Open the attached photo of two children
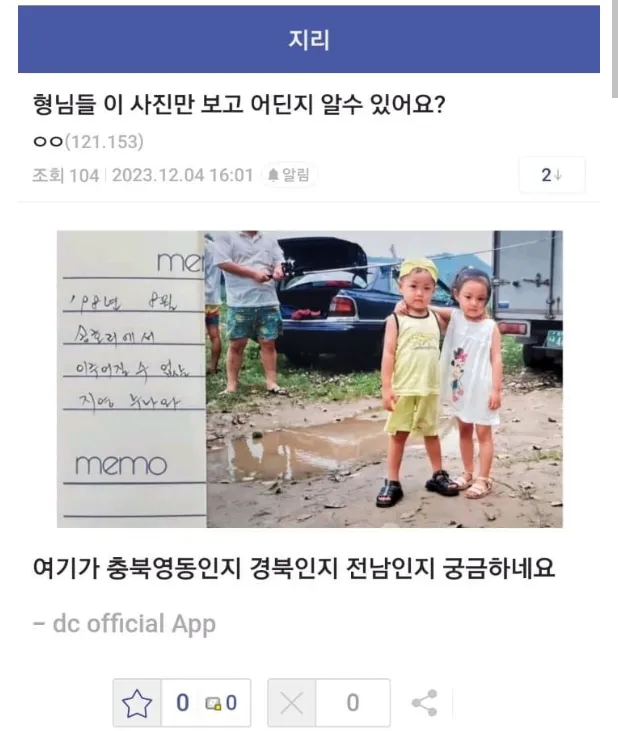This screenshot has width=618, height=731. (x=309, y=379)
